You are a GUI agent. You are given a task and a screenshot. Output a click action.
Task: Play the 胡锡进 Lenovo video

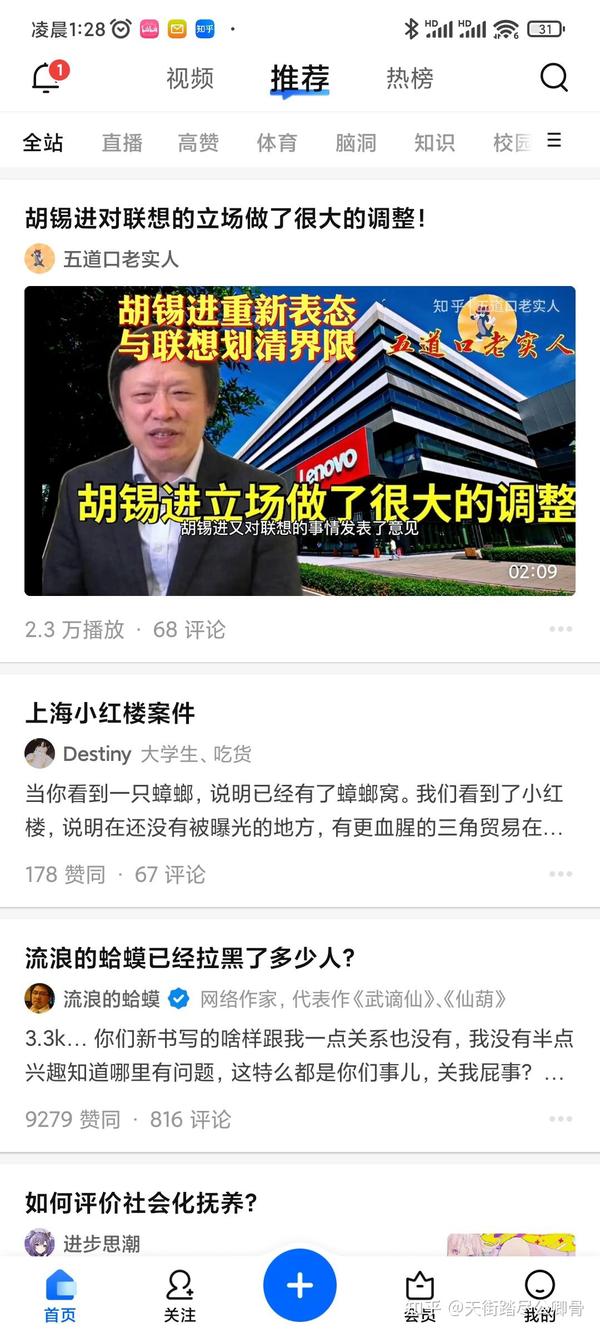pyautogui.click(x=300, y=441)
